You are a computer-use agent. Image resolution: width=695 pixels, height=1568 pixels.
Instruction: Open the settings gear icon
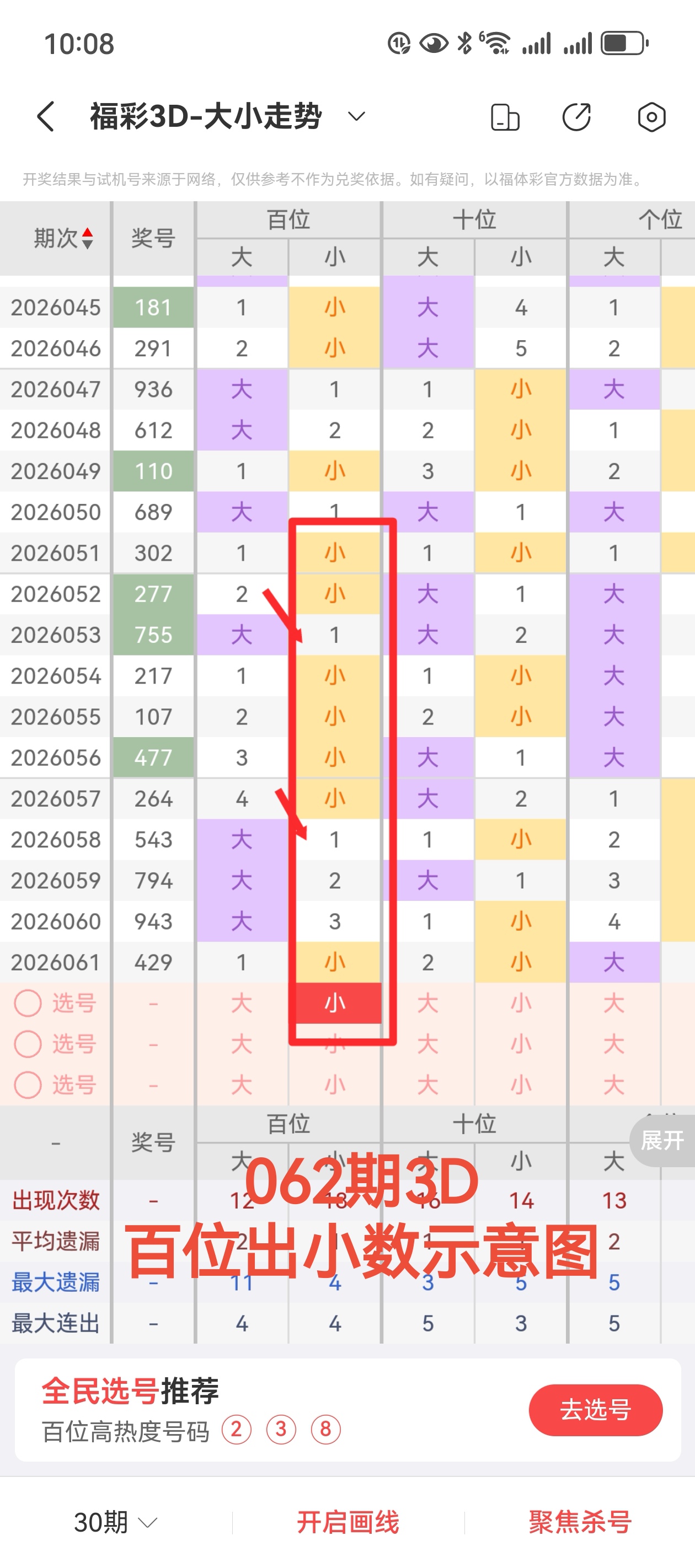pyautogui.click(x=651, y=116)
